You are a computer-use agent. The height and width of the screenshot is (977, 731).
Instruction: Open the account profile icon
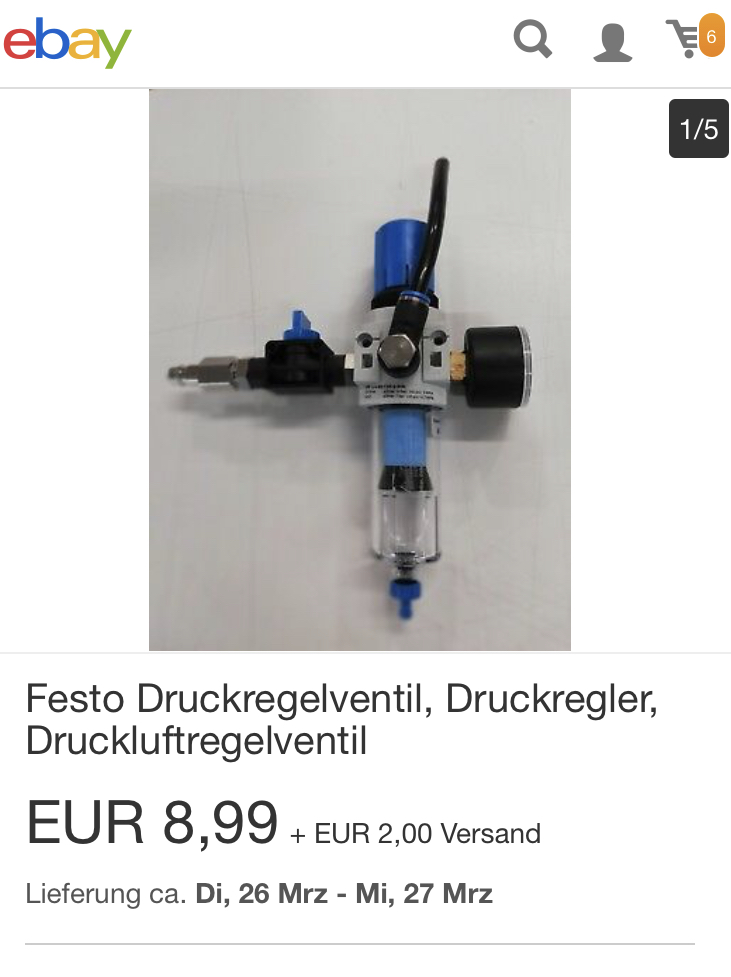[612, 42]
